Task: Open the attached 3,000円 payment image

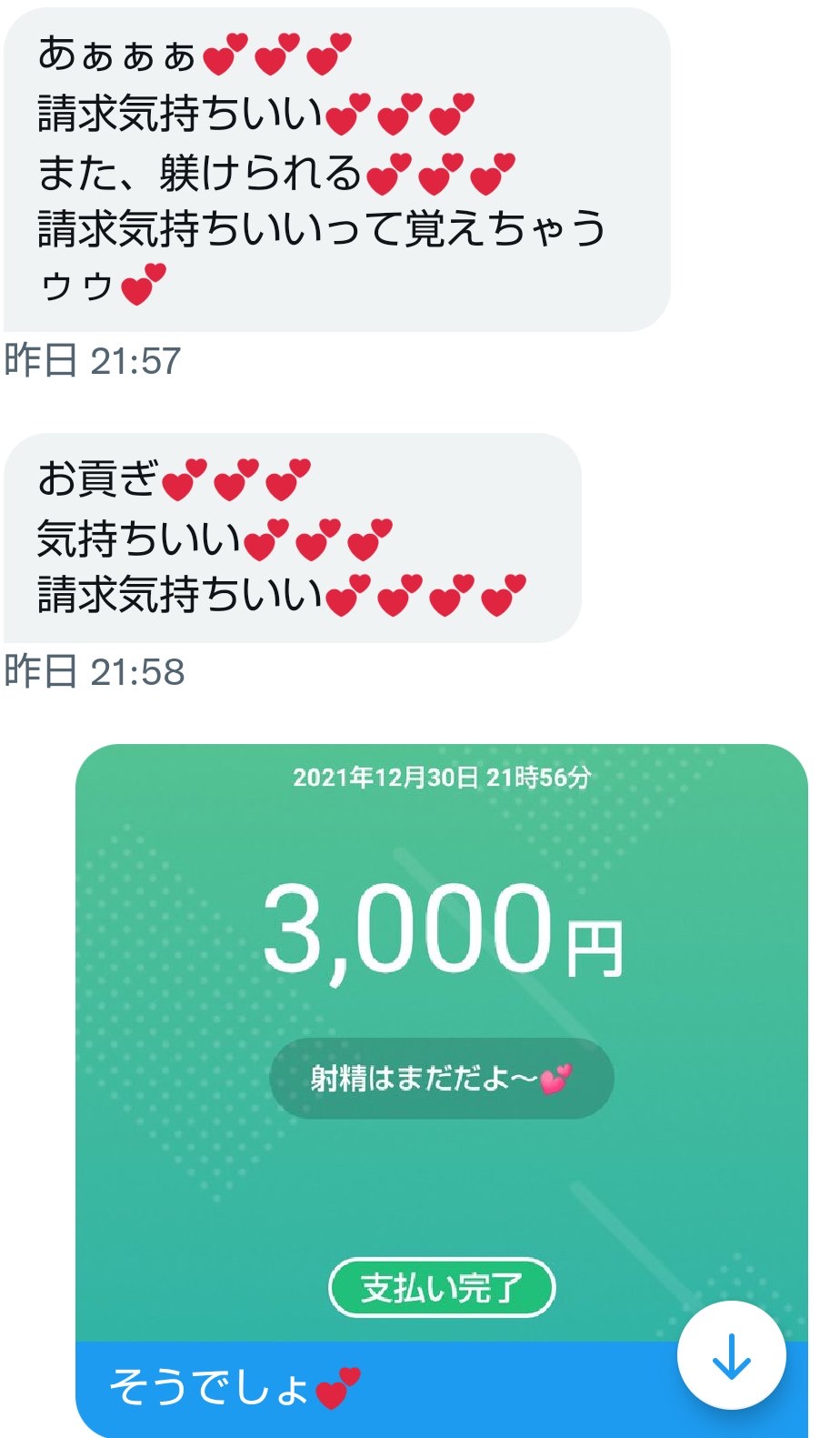Action: tap(442, 1001)
